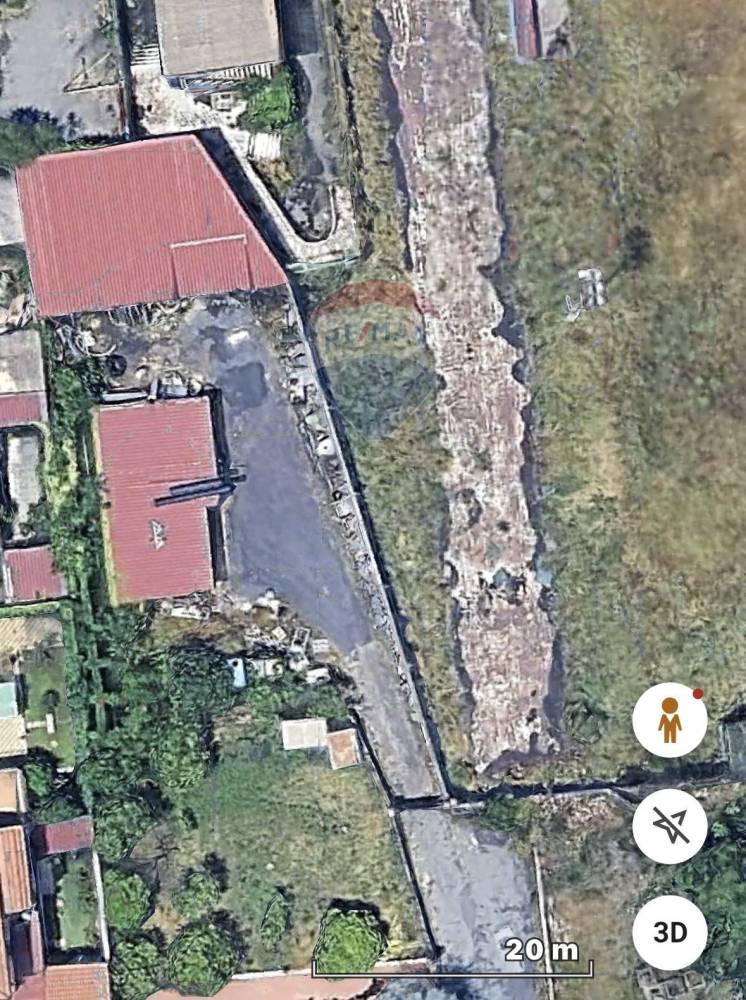Reveal Street View imagery with the person button

tap(671, 718)
